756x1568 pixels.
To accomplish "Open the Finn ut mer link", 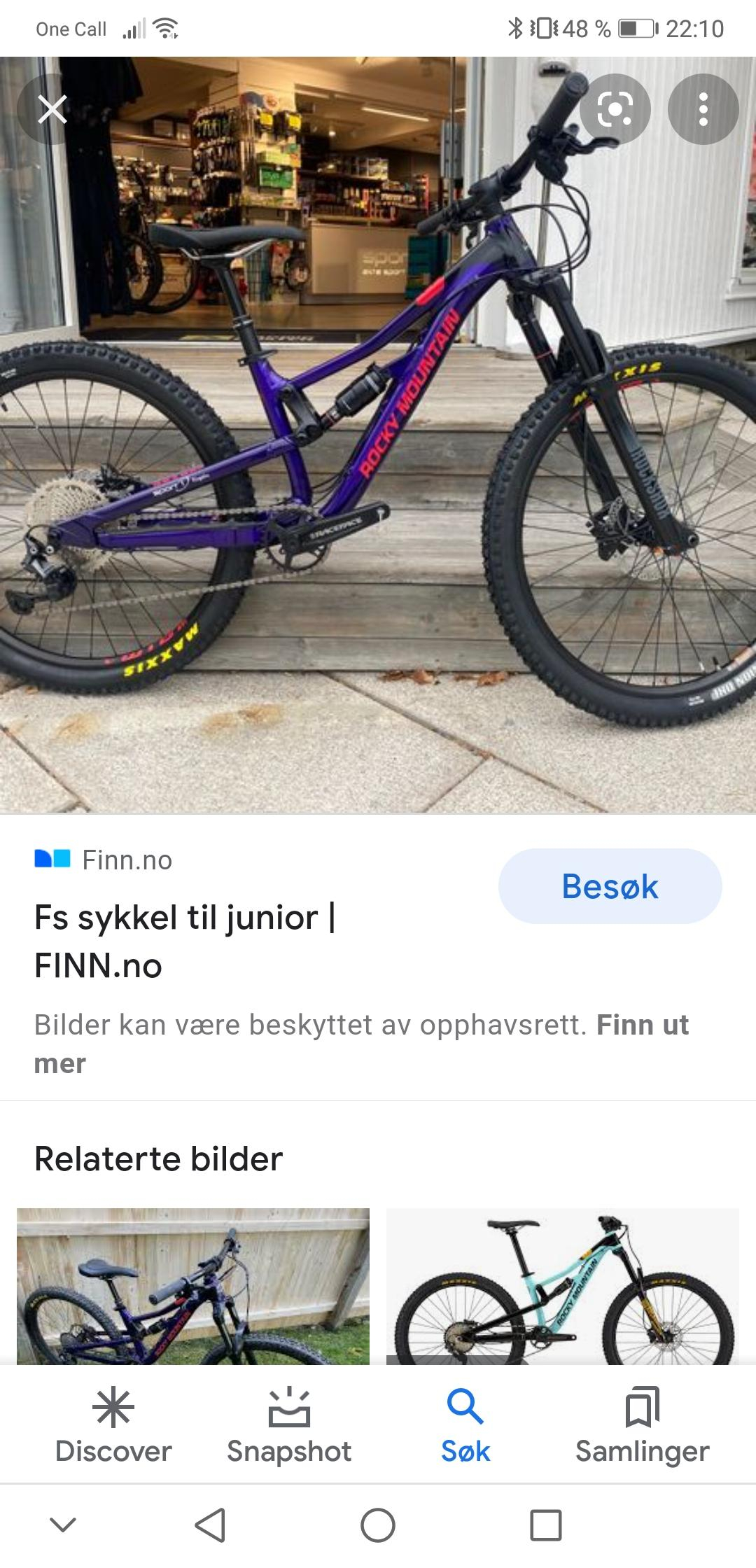I will pos(361,1044).
